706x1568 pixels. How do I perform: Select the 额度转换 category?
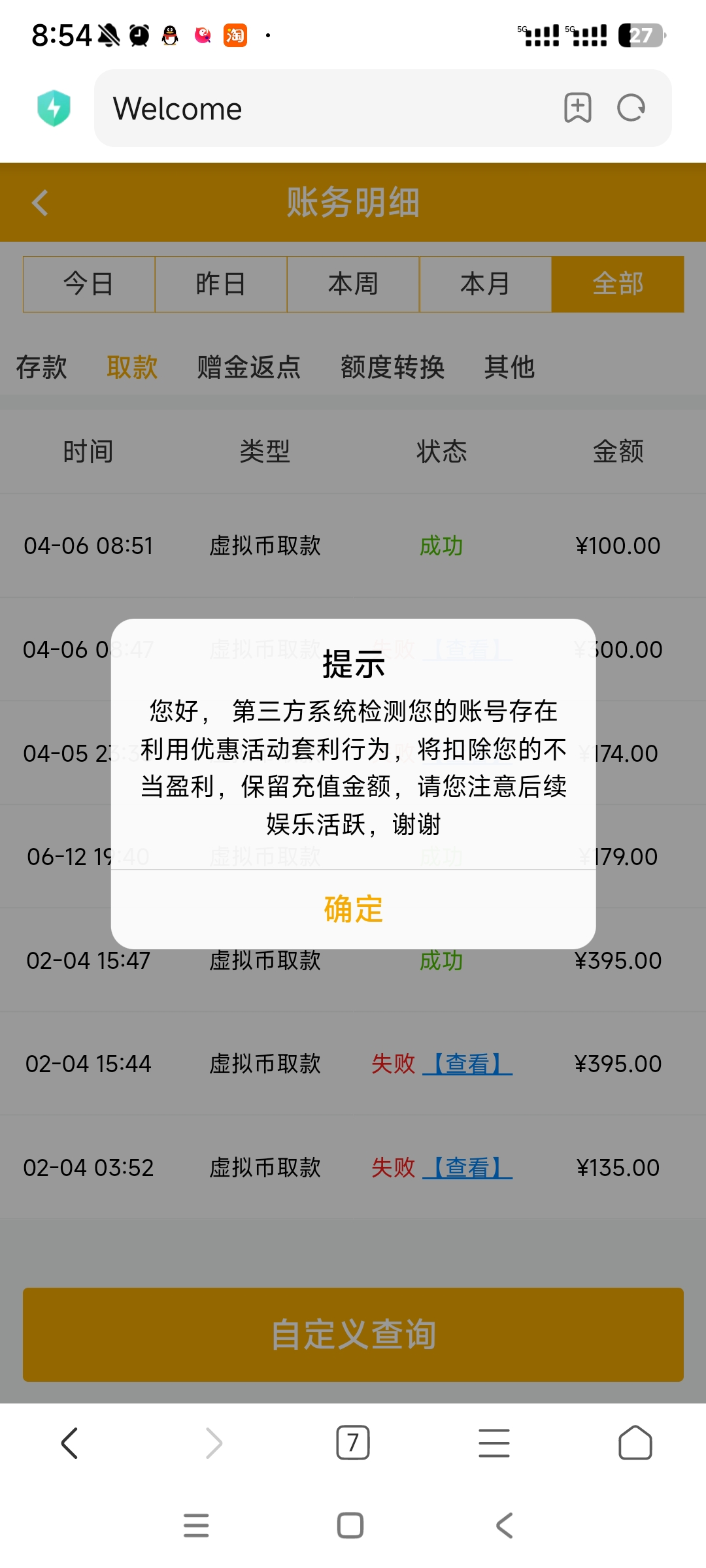pos(392,368)
